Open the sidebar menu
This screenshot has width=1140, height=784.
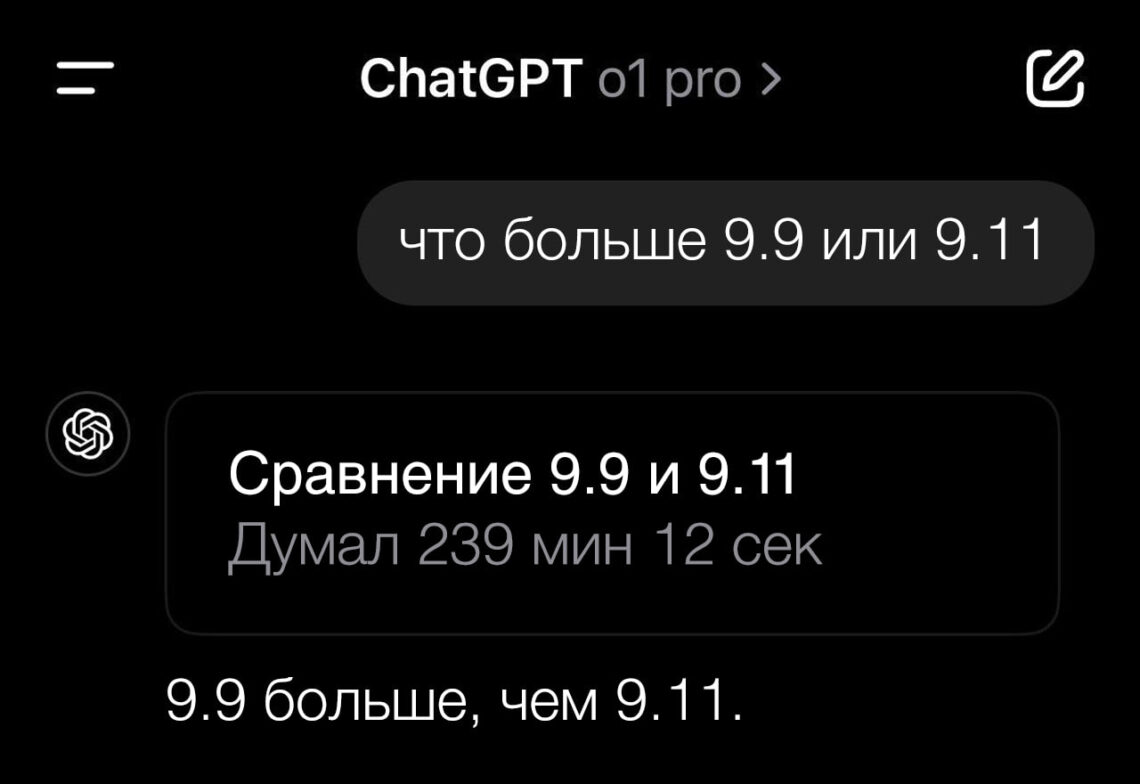coord(85,78)
